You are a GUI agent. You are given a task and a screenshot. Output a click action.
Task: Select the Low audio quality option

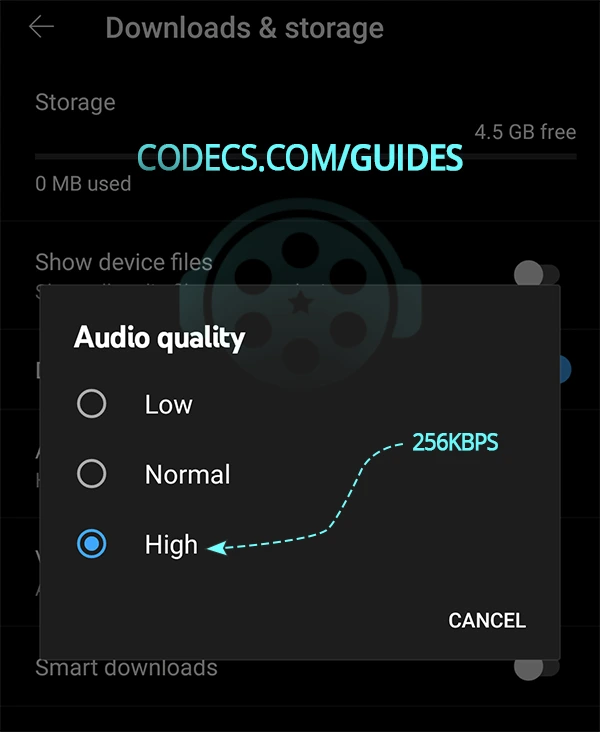coord(92,404)
